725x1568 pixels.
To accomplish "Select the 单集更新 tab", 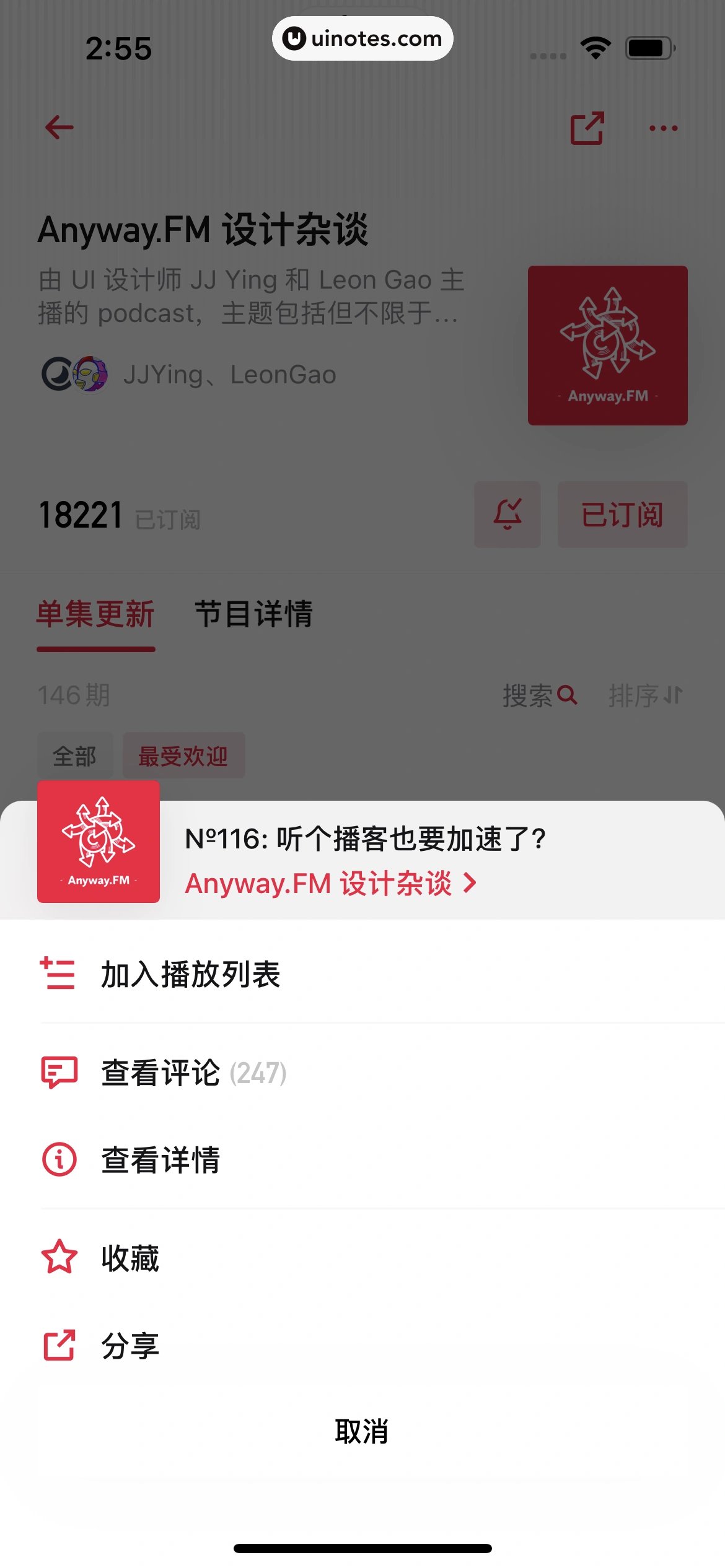I will [95, 614].
